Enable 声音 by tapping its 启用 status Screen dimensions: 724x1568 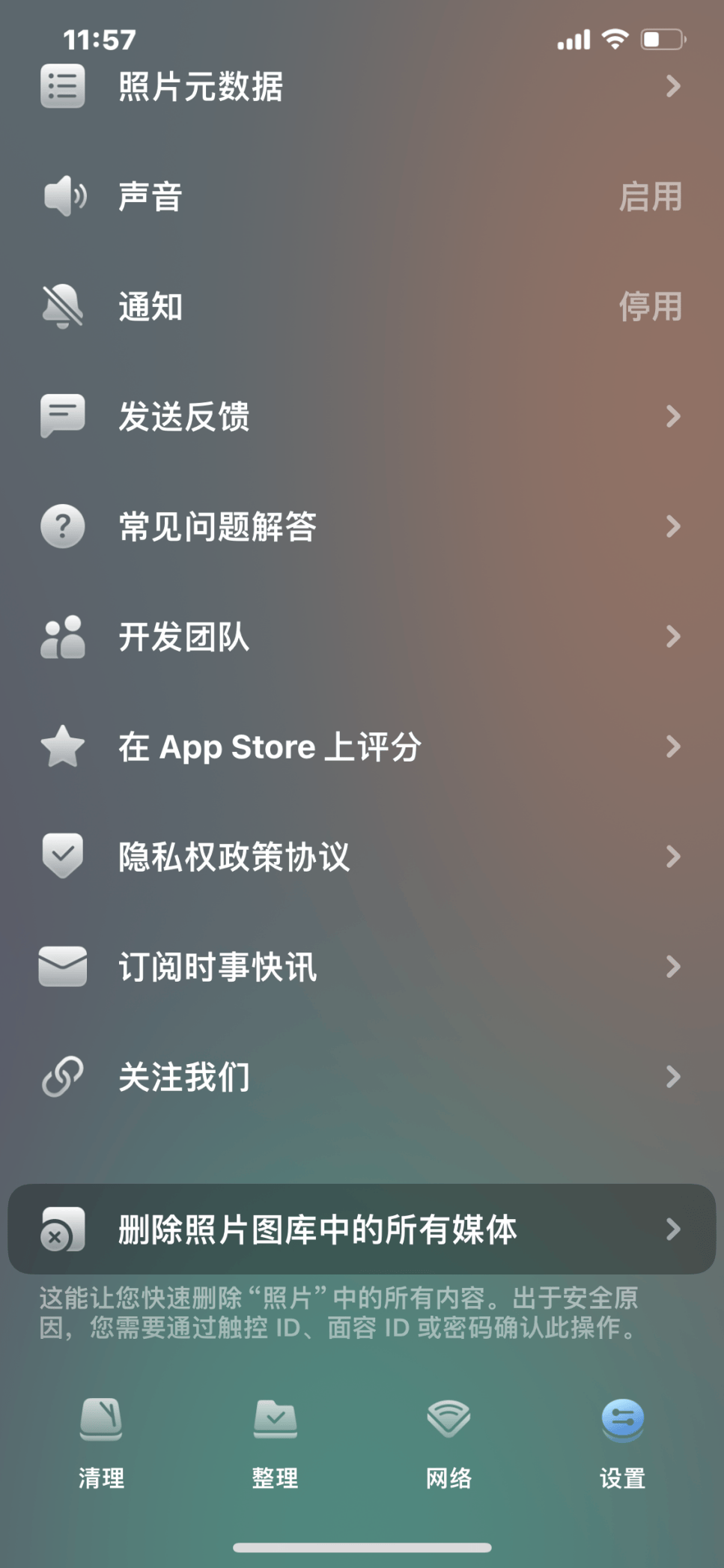coord(652,196)
